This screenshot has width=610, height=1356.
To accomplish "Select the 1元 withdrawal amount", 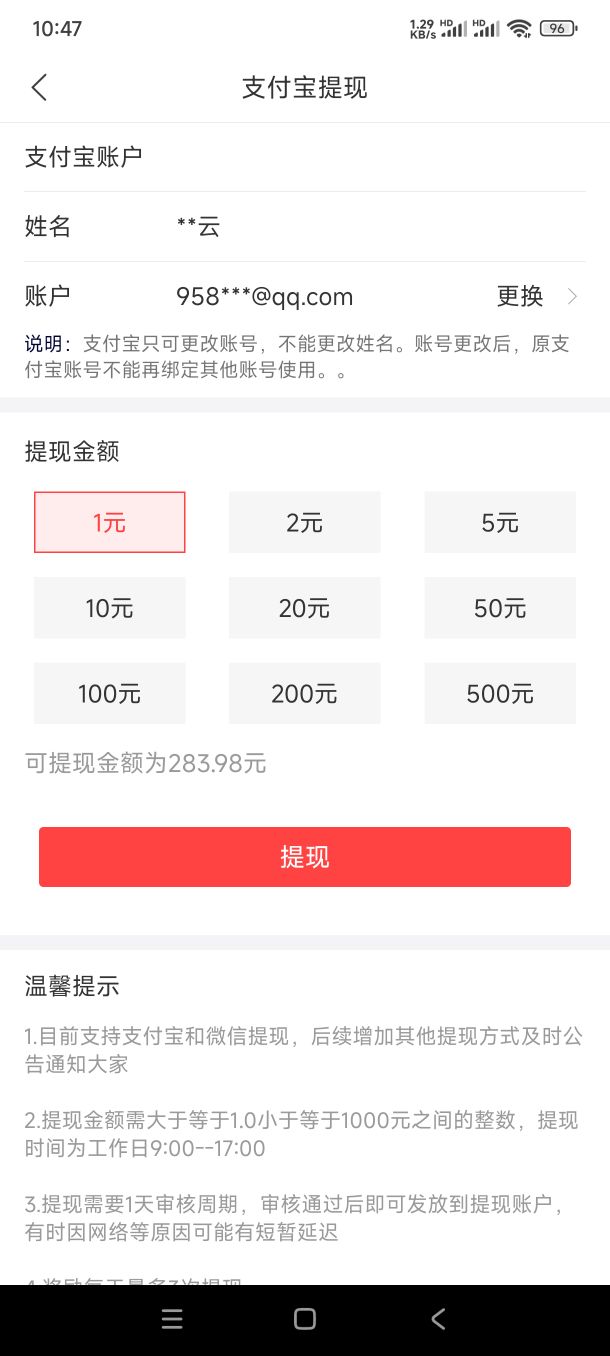I will [110, 522].
